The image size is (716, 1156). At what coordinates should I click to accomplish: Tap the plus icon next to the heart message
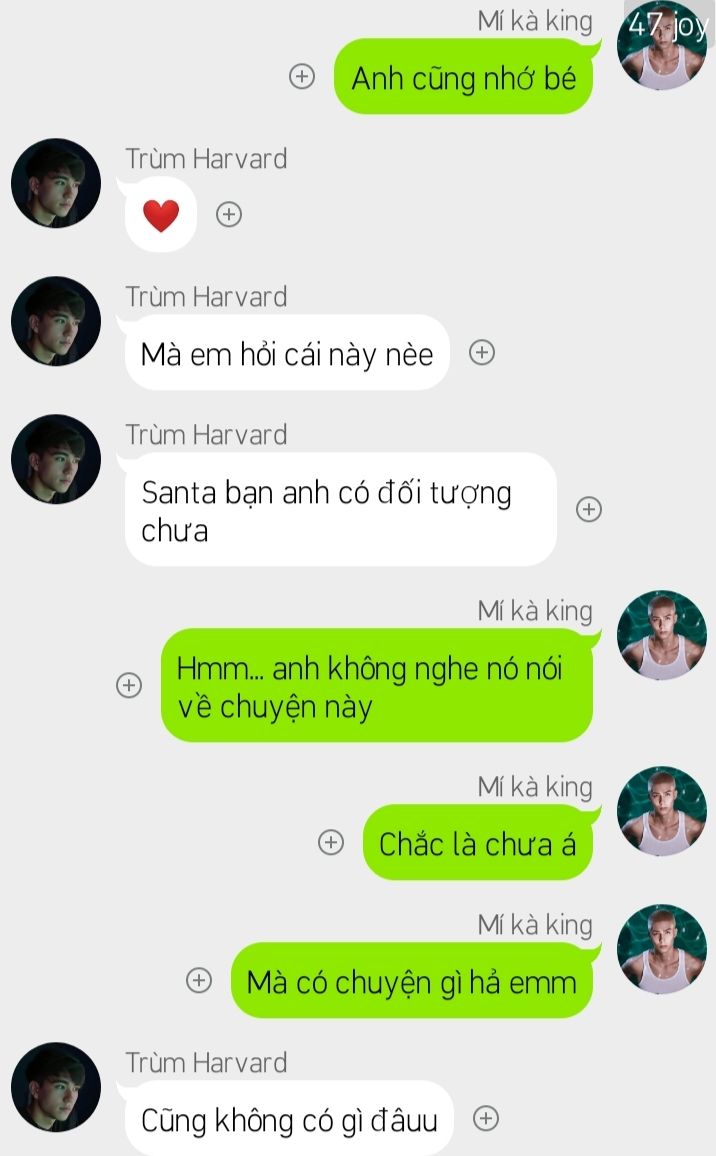tap(229, 214)
